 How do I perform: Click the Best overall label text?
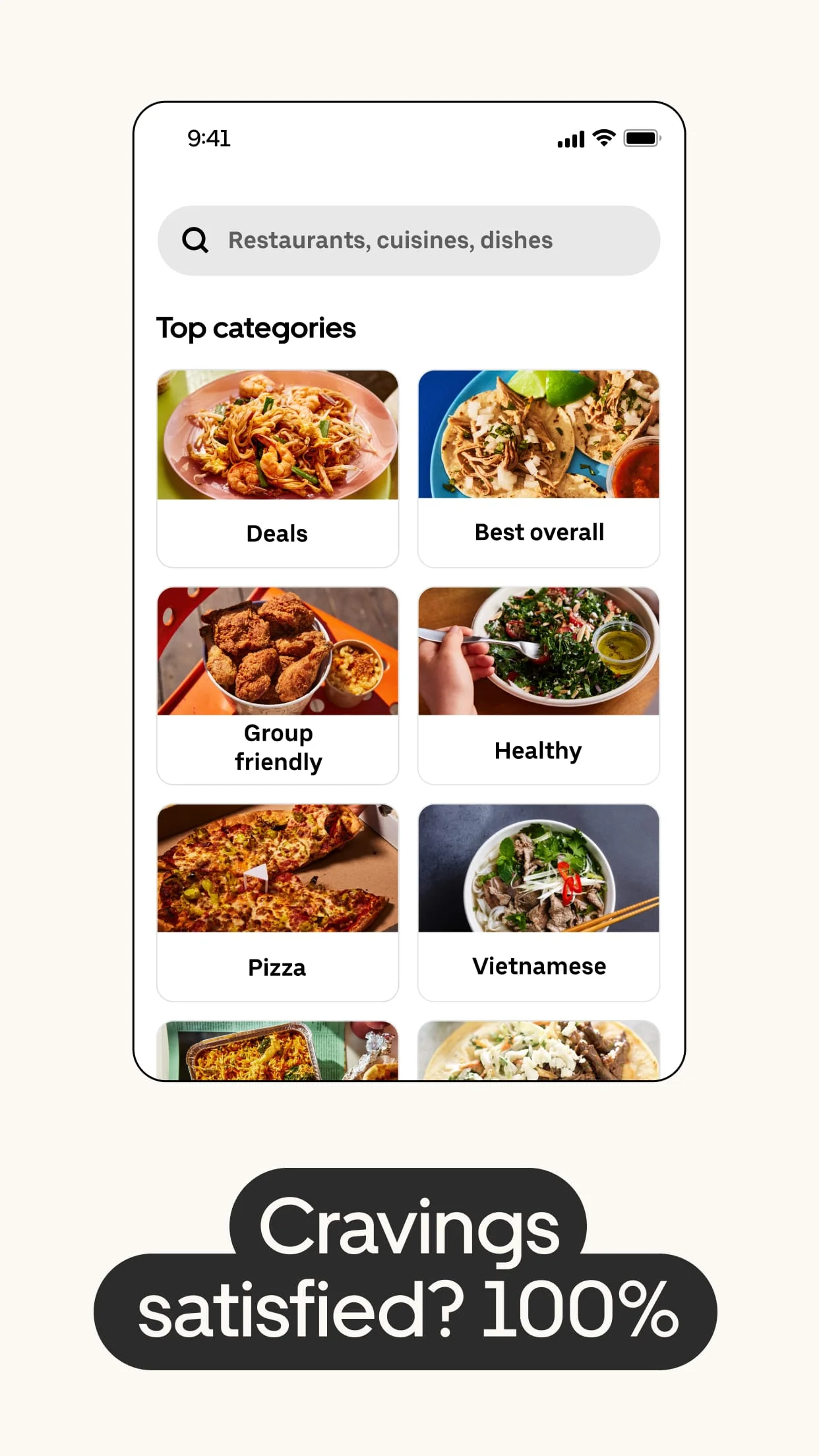538,532
